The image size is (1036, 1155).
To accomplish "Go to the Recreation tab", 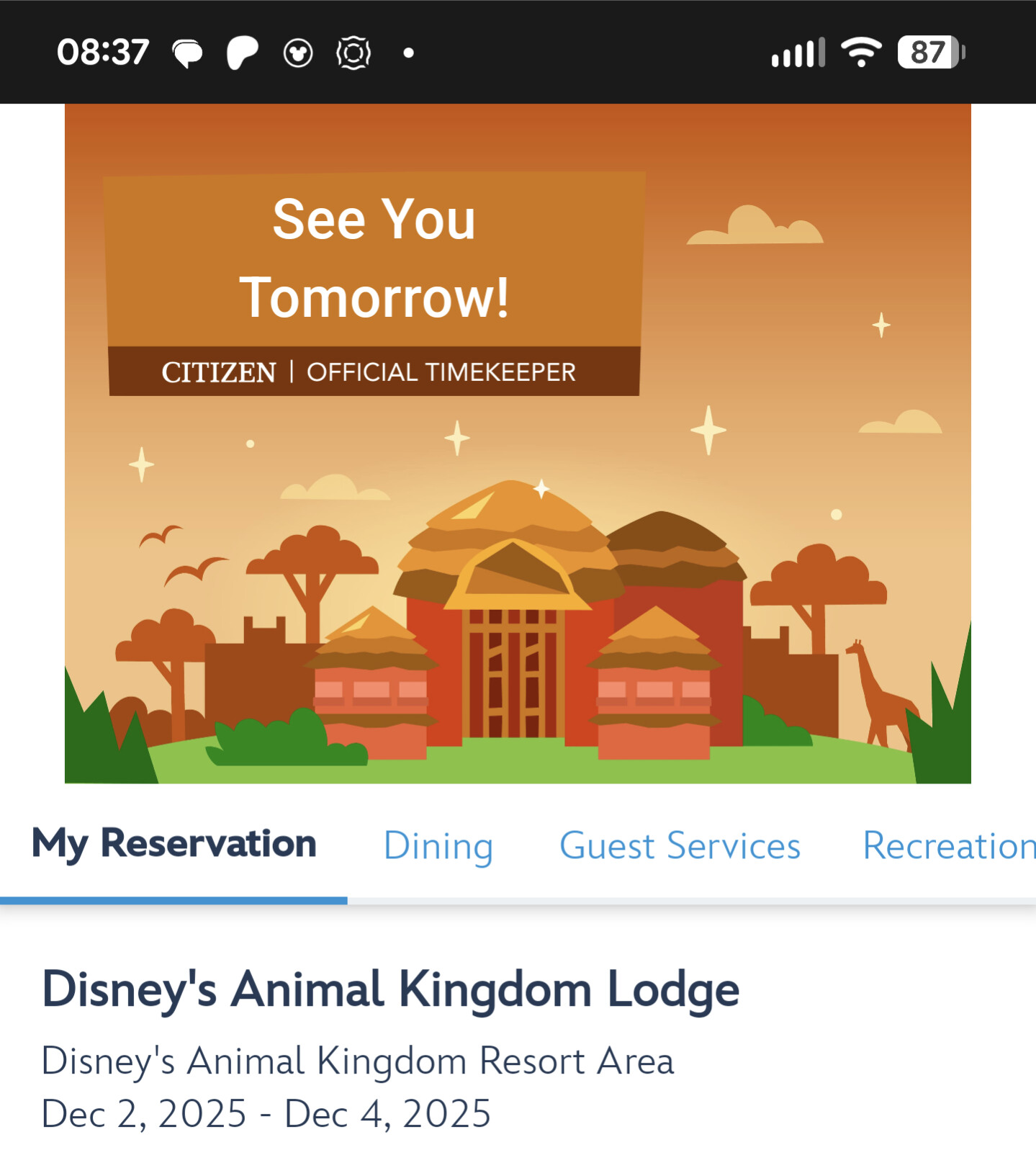I will [x=947, y=845].
